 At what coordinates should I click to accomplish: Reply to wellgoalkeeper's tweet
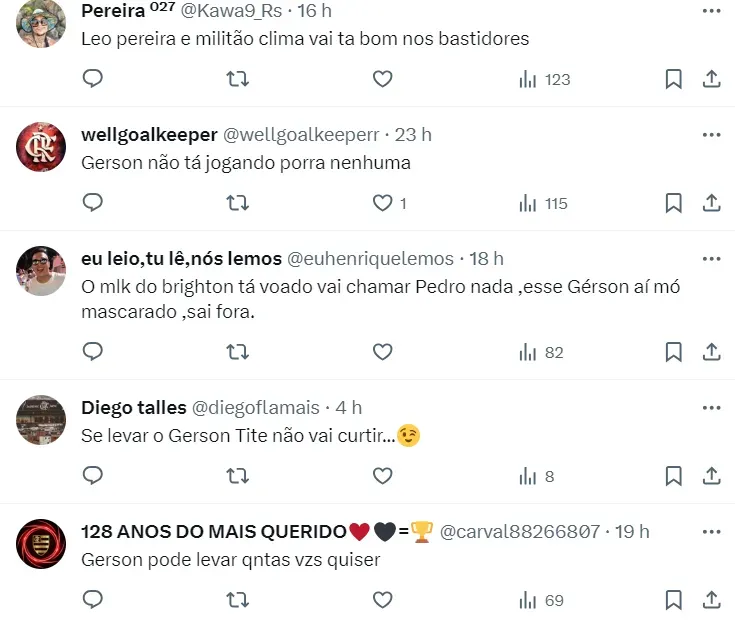(93, 203)
